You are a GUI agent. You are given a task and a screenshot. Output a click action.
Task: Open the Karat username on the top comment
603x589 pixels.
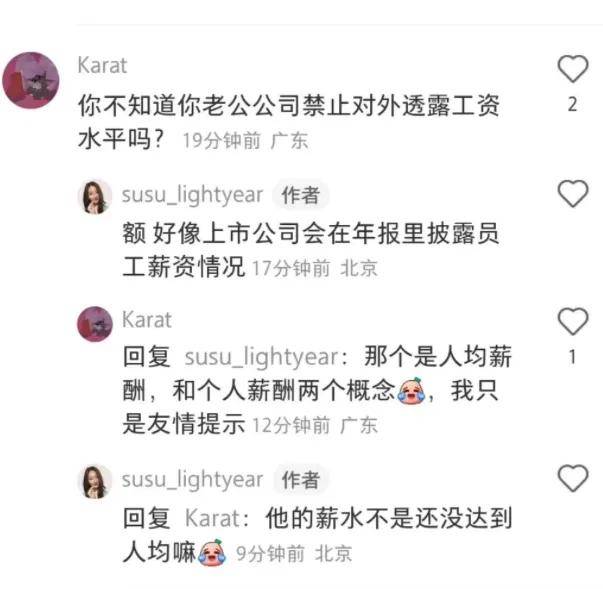click(x=102, y=65)
